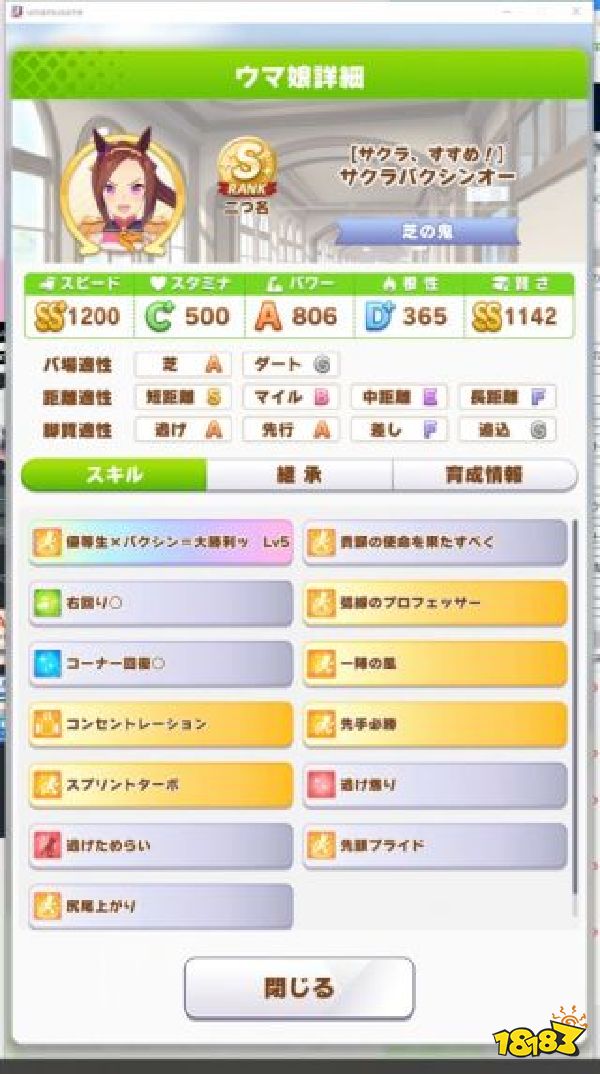Open the 先手必勝 skill details
The image size is (600, 1074).
pos(435,724)
